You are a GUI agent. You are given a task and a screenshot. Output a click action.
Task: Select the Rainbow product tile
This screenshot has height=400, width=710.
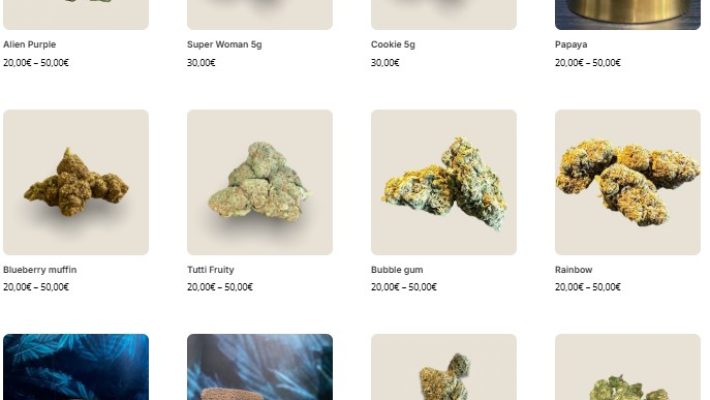point(628,182)
